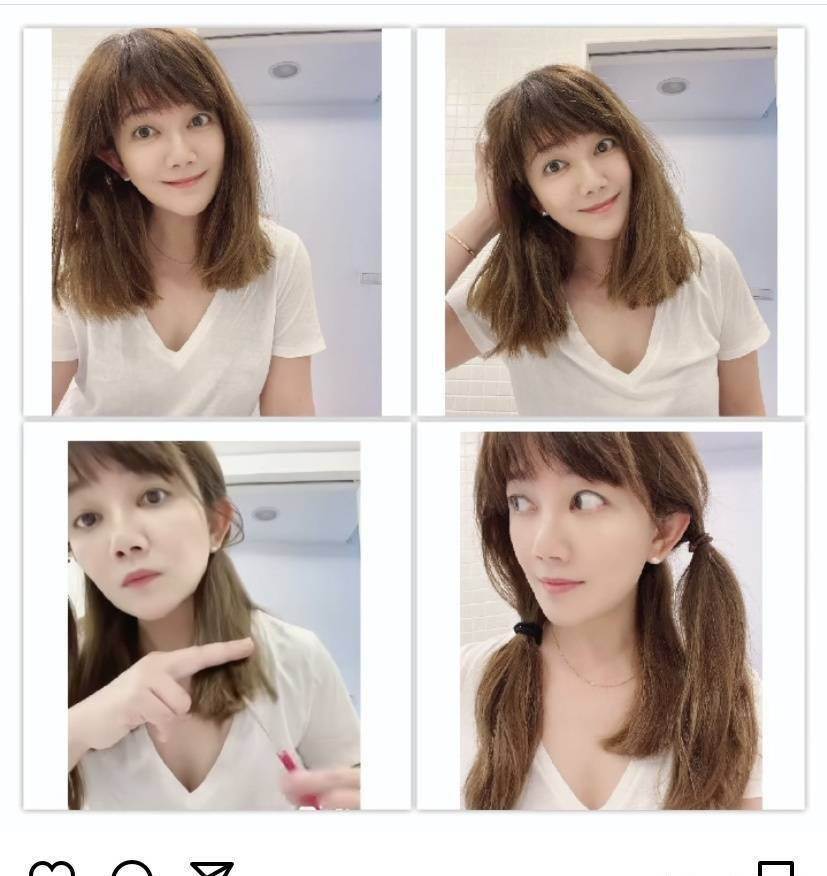Like this post with the heart icon
Image resolution: width=827 pixels, height=876 pixels.
click(x=52, y=868)
